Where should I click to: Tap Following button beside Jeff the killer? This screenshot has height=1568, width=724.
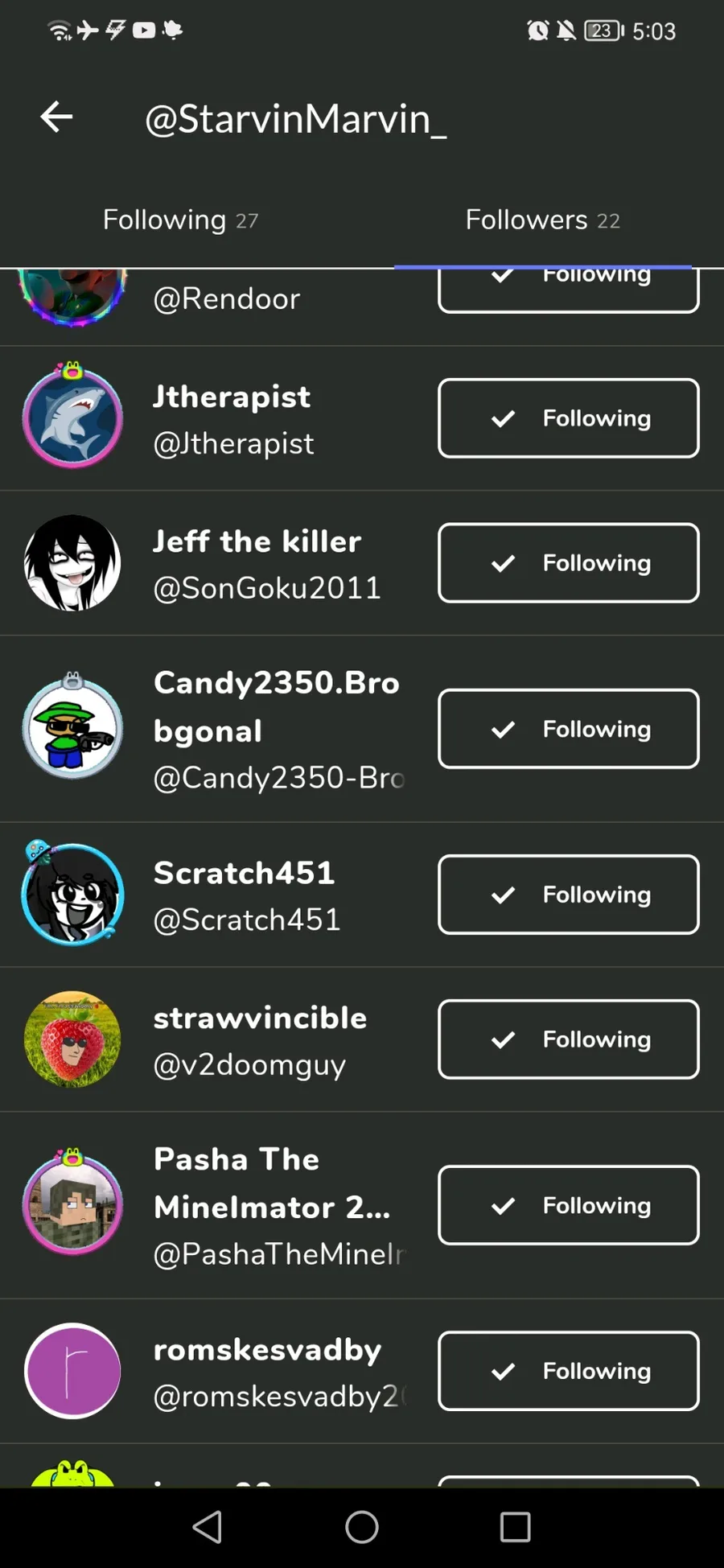568,563
